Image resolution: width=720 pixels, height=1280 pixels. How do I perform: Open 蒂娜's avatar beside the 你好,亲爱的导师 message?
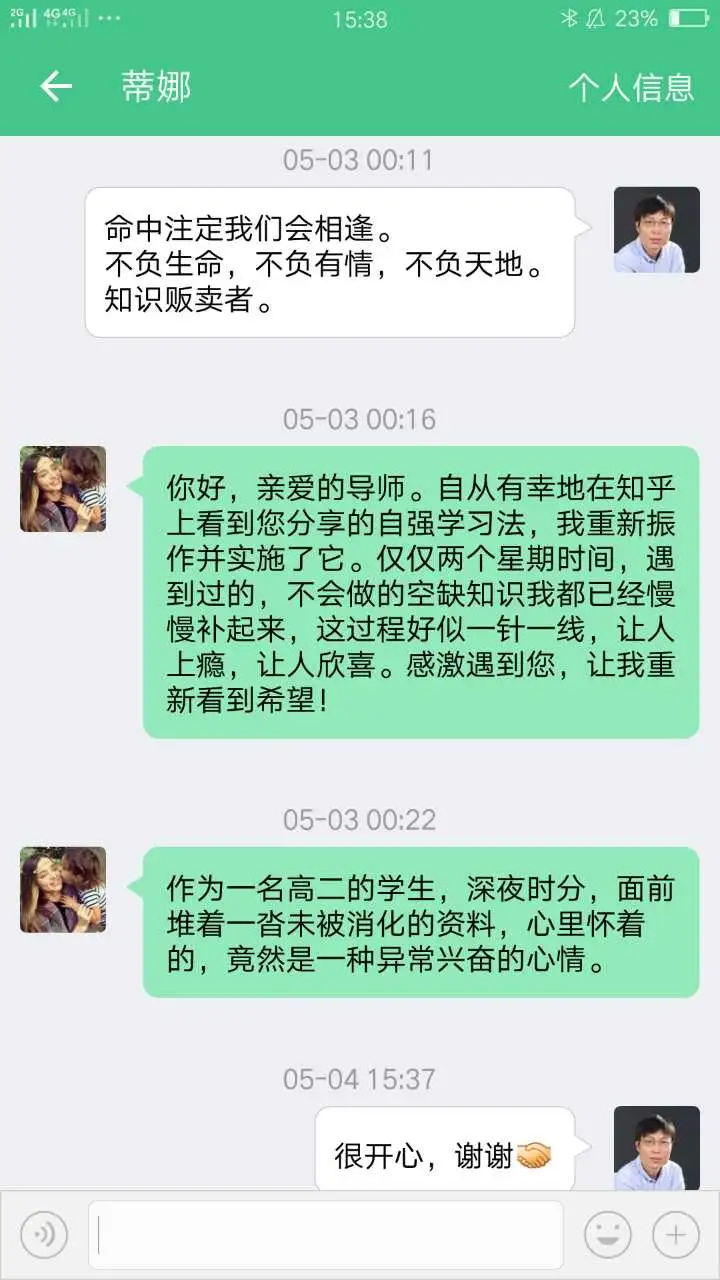pos(63,489)
